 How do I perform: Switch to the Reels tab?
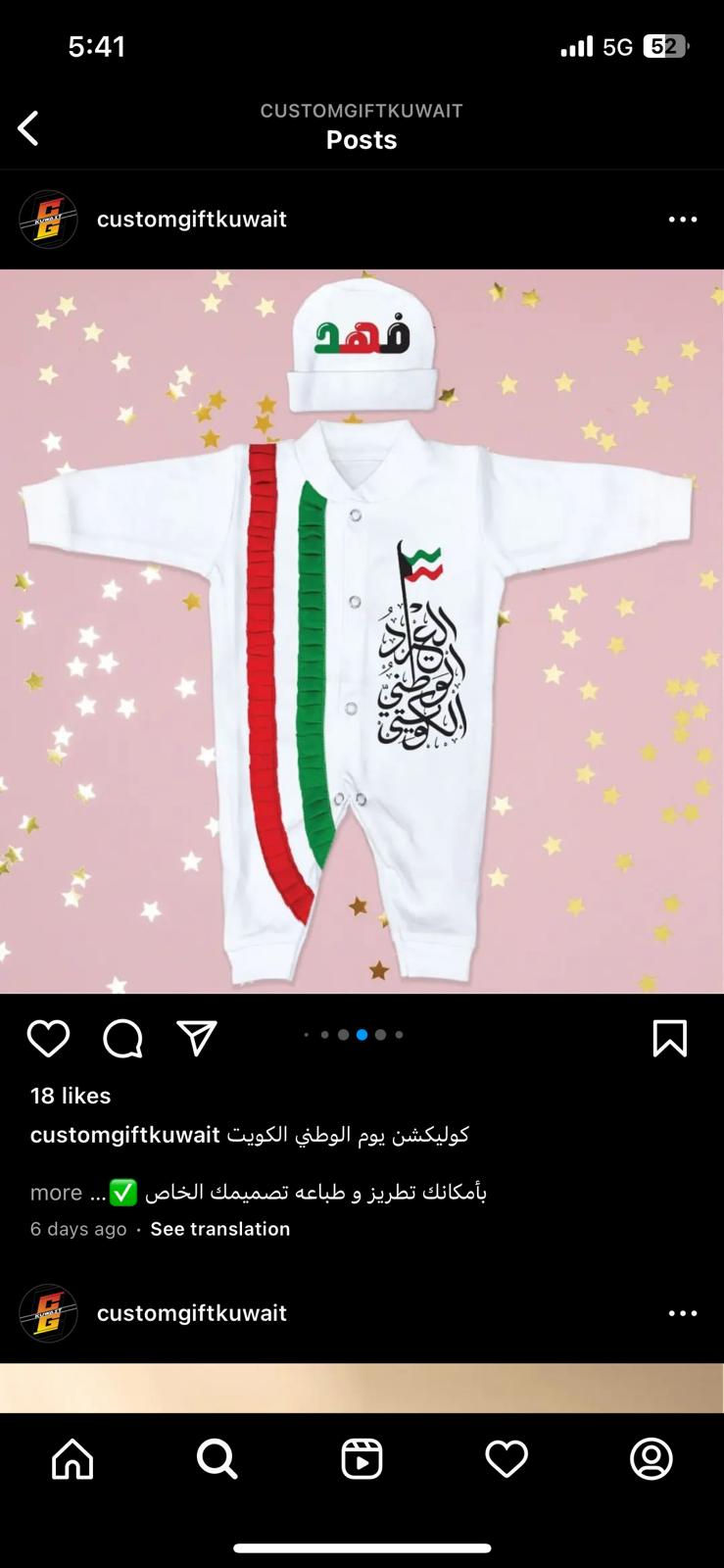[362, 1459]
